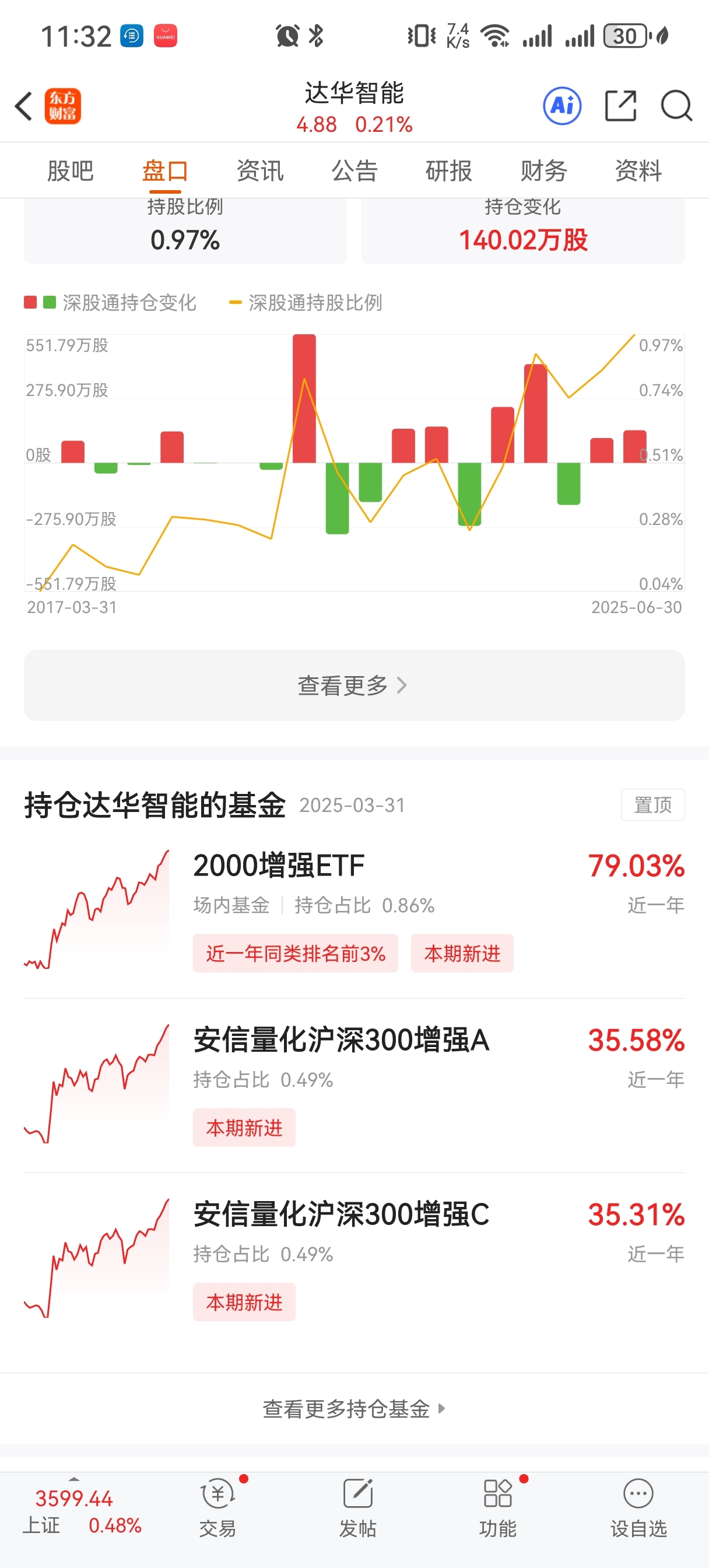Switch to the 资料 tab
The width and height of the screenshot is (709, 1568).
coord(638,171)
